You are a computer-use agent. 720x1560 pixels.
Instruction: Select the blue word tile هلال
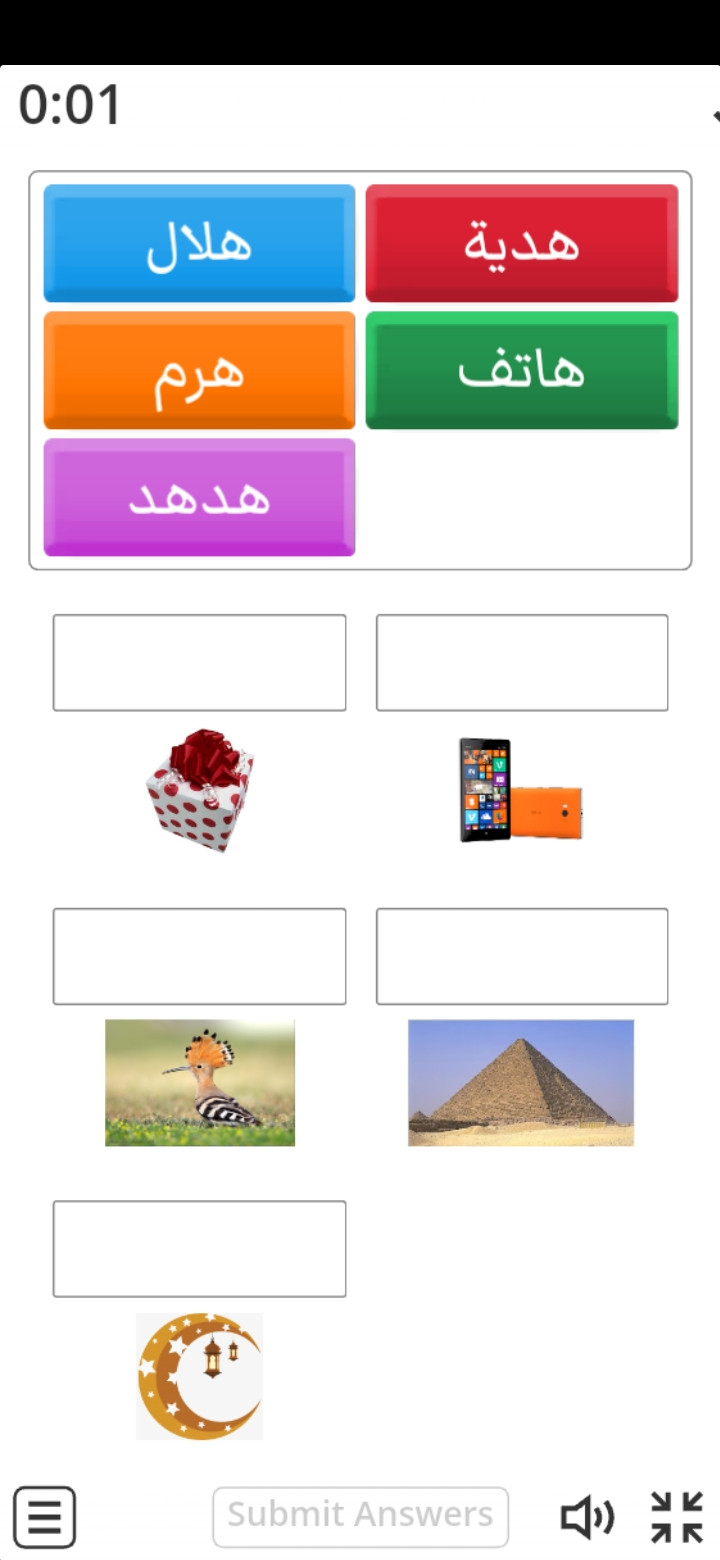[199, 243]
